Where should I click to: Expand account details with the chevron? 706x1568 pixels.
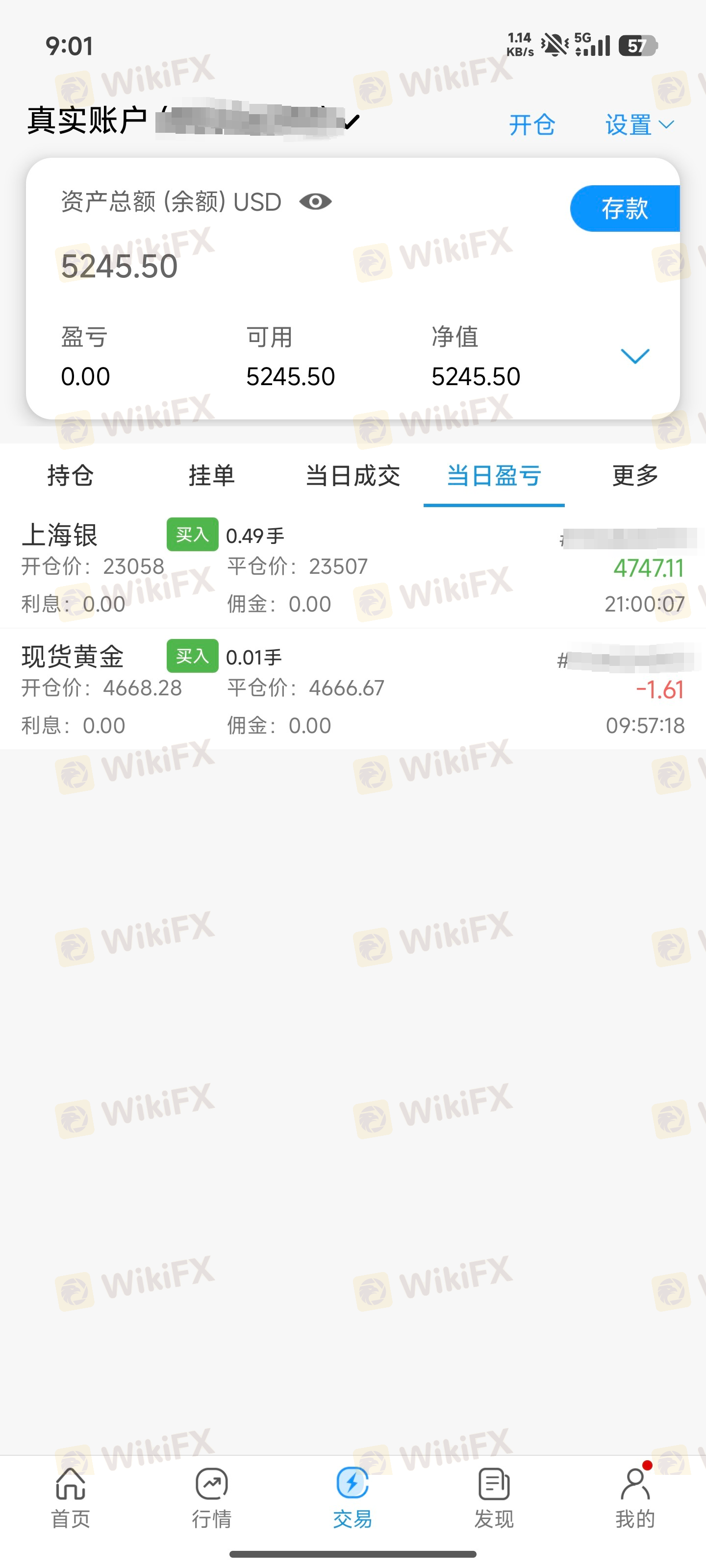pos(635,356)
